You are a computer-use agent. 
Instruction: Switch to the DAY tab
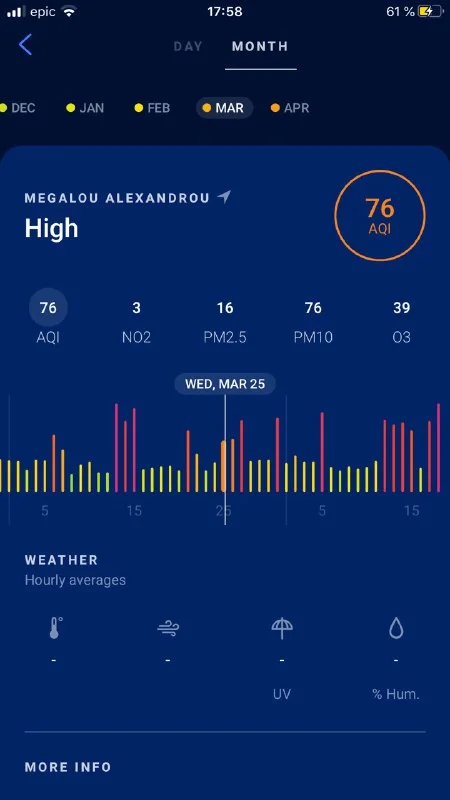tap(188, 46)
